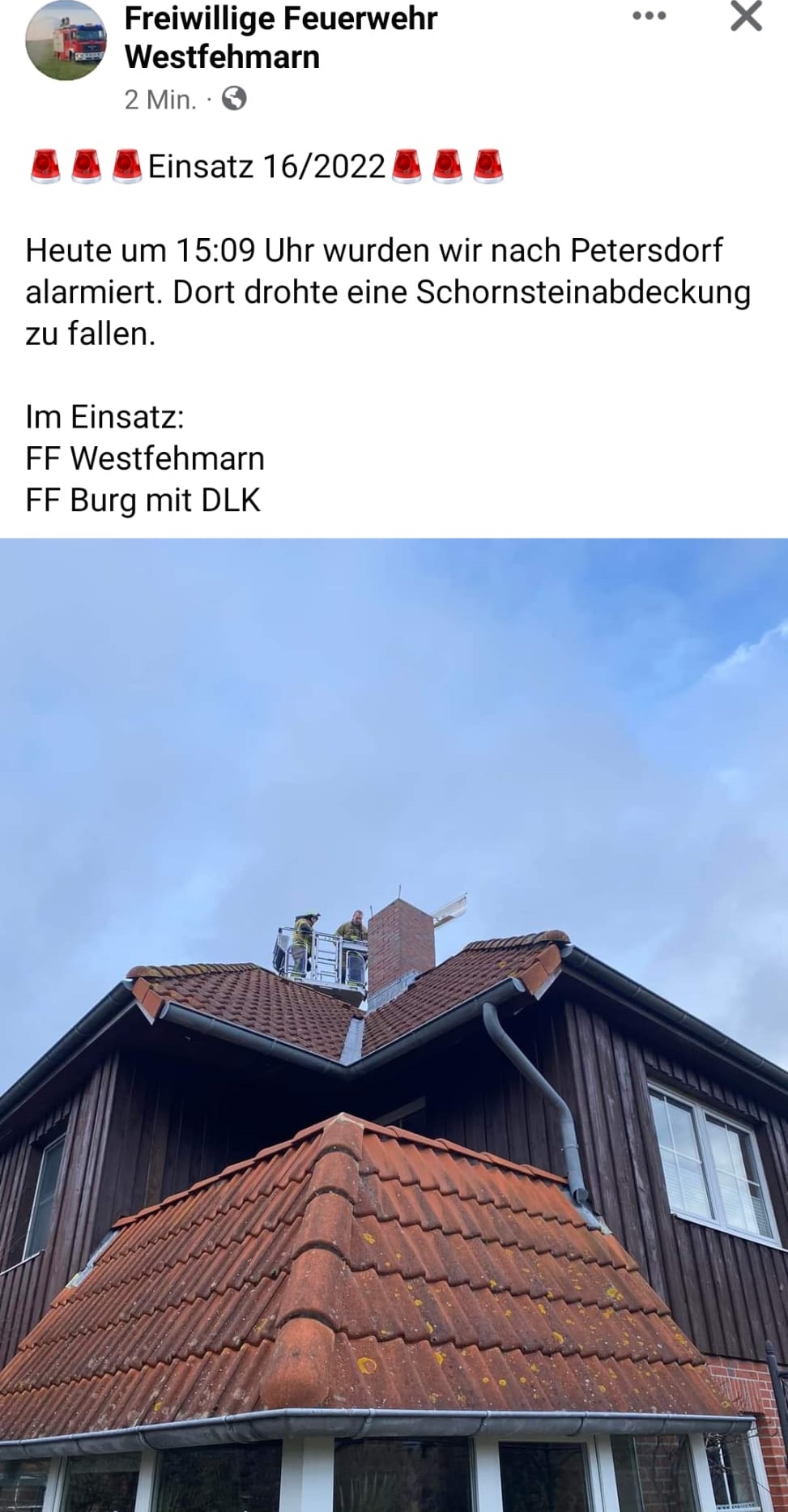Open the Freiwillige Feuerwehr Westfehmarn profile picture
This screenshot has width=788, height=1512.
tap(66, 39)
